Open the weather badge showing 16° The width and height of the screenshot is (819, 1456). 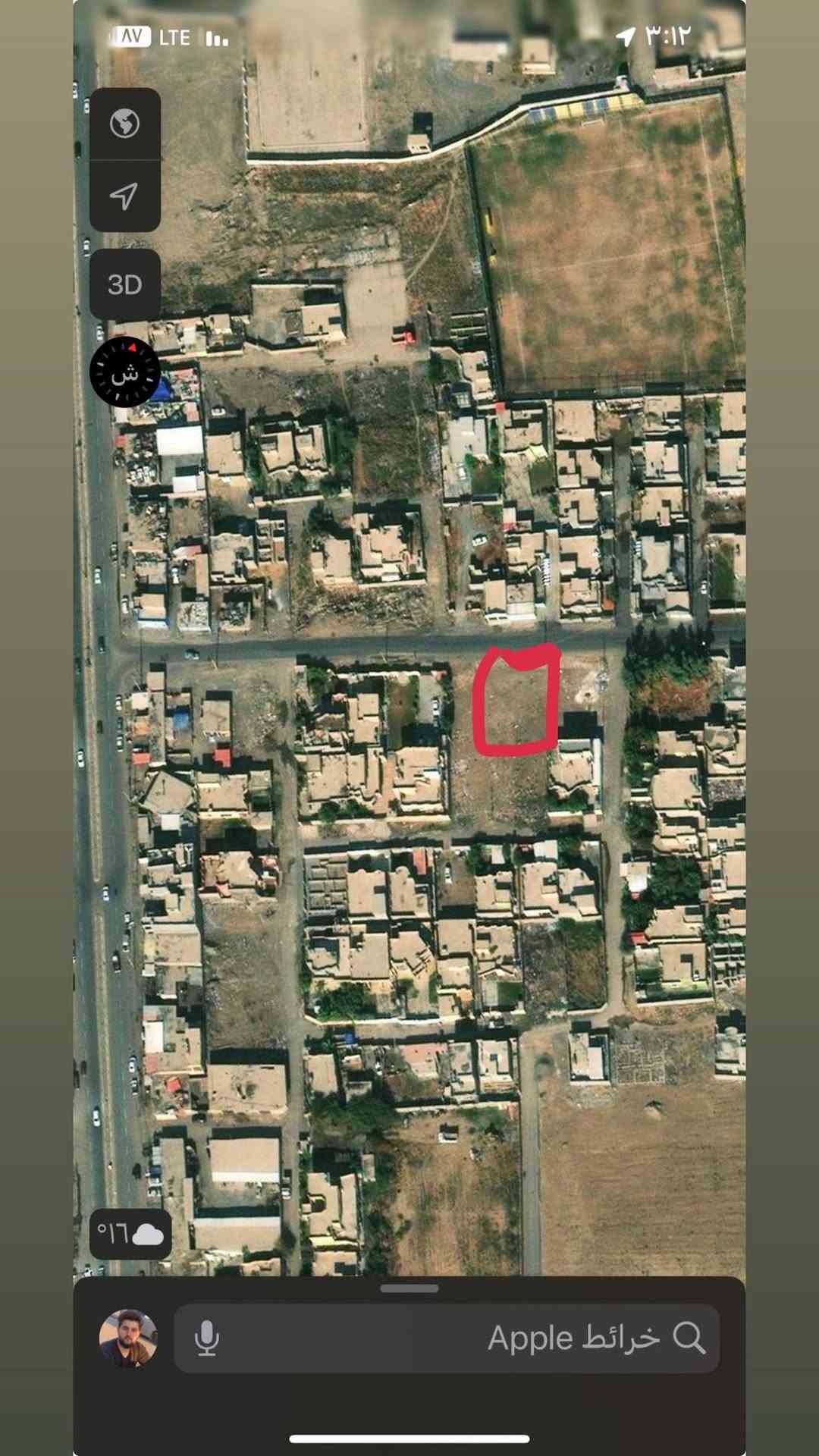point(130,1234)
